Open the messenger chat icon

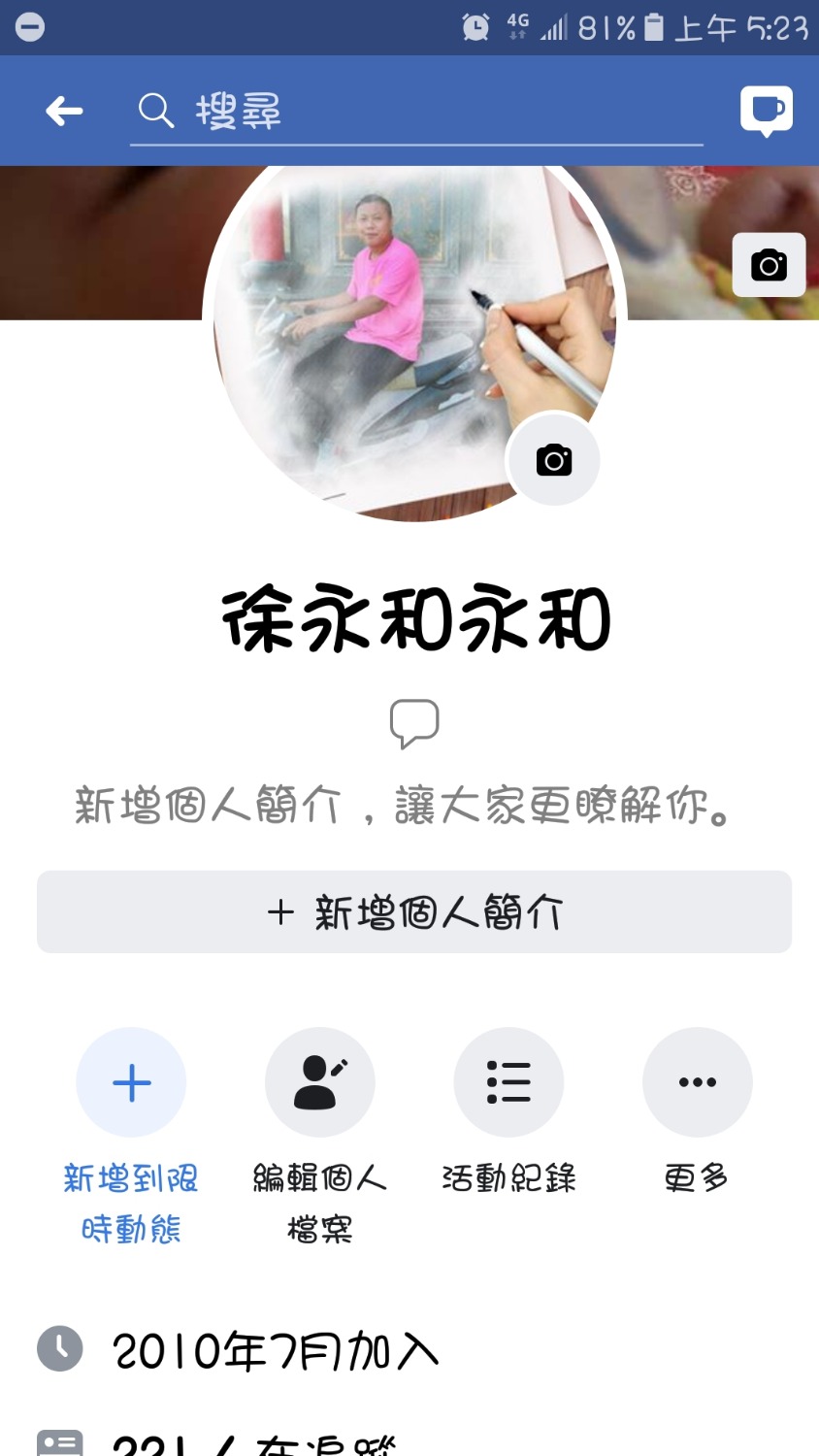pos(766,111)
